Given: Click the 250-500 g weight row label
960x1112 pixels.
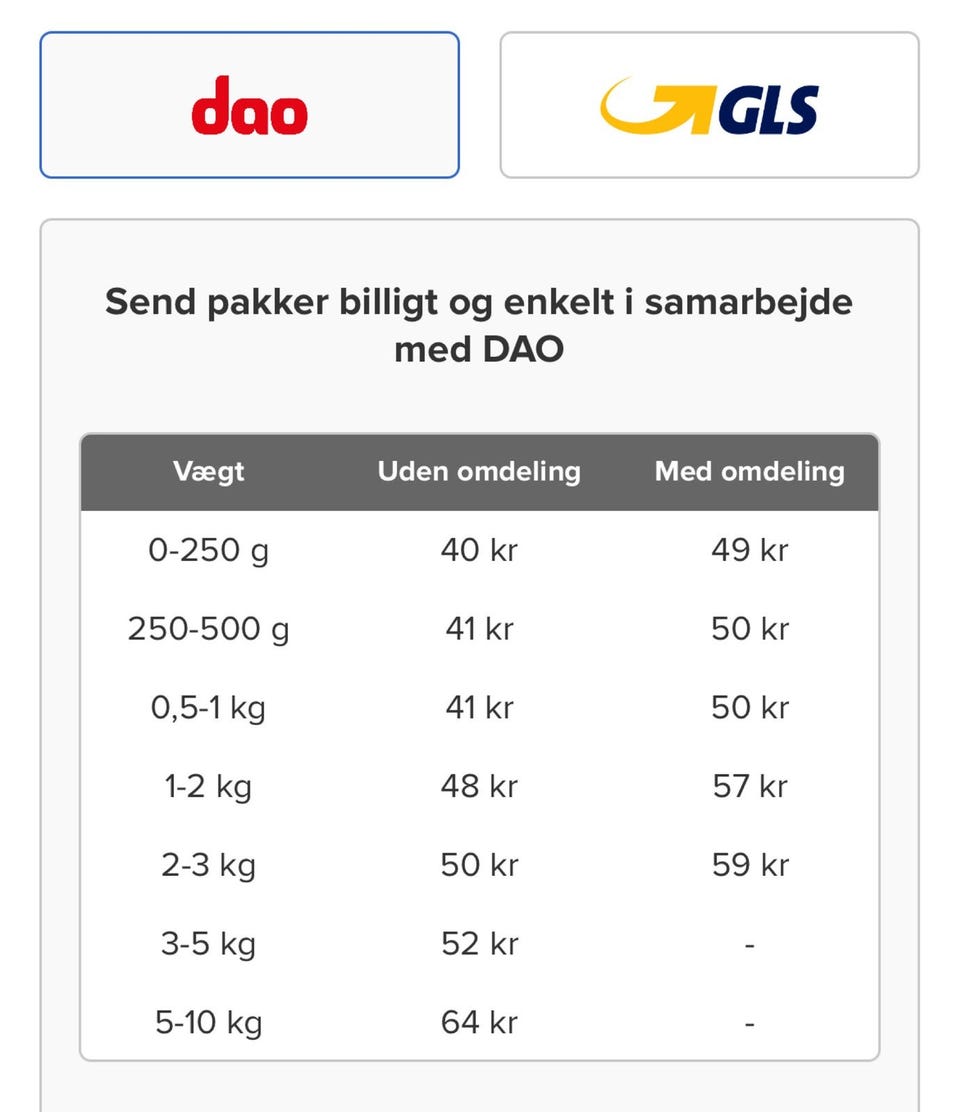Looking at the screenshot, I should pyautogui.click(x=207, y=628).
